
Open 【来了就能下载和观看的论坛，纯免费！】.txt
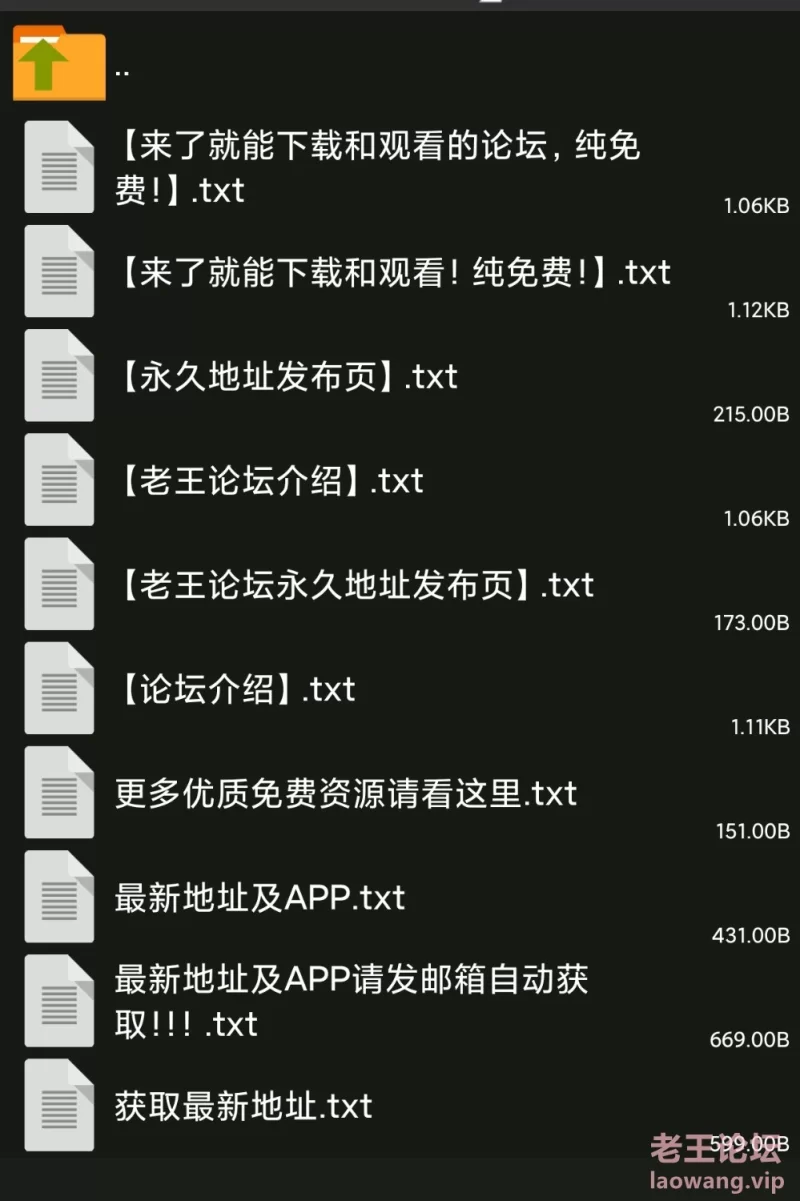point(378,167)
